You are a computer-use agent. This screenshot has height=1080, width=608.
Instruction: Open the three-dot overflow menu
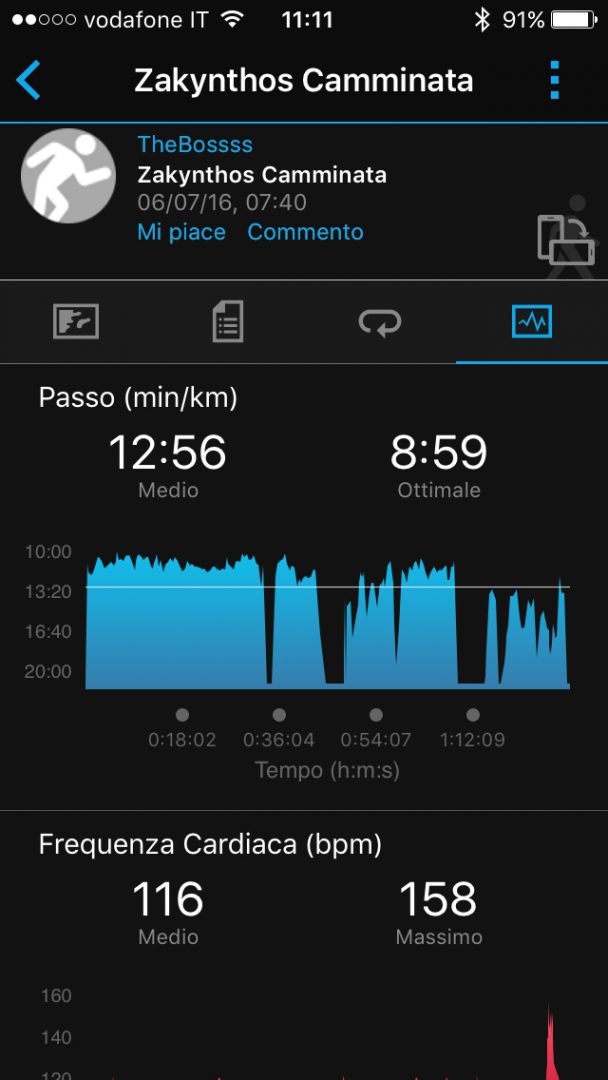point(555,80)
